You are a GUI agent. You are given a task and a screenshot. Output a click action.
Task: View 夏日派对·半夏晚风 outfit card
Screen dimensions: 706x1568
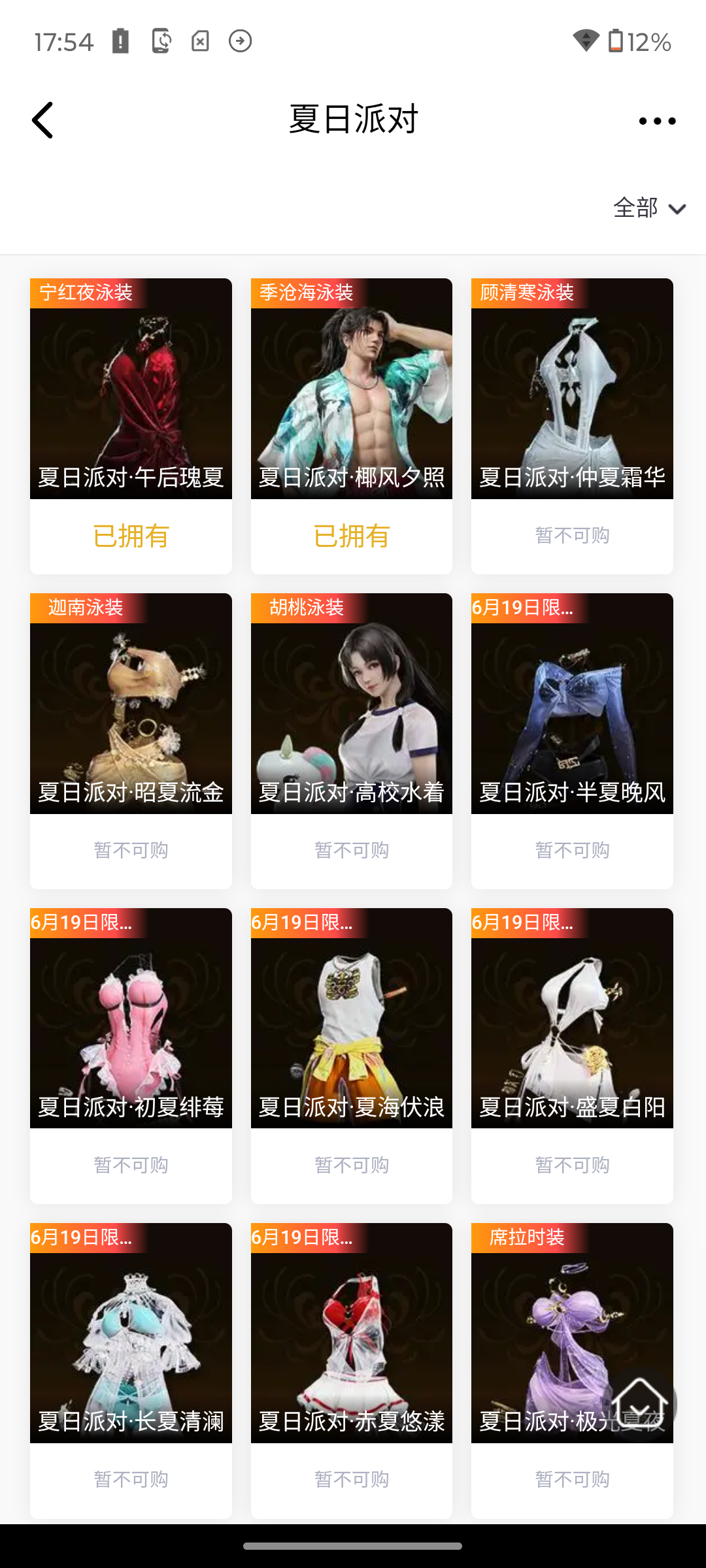[572, 704]
